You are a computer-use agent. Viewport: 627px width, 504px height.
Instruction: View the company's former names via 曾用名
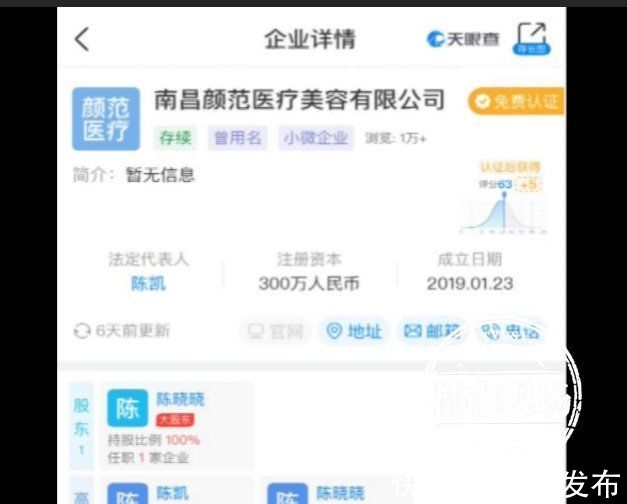tap(236, 138)
